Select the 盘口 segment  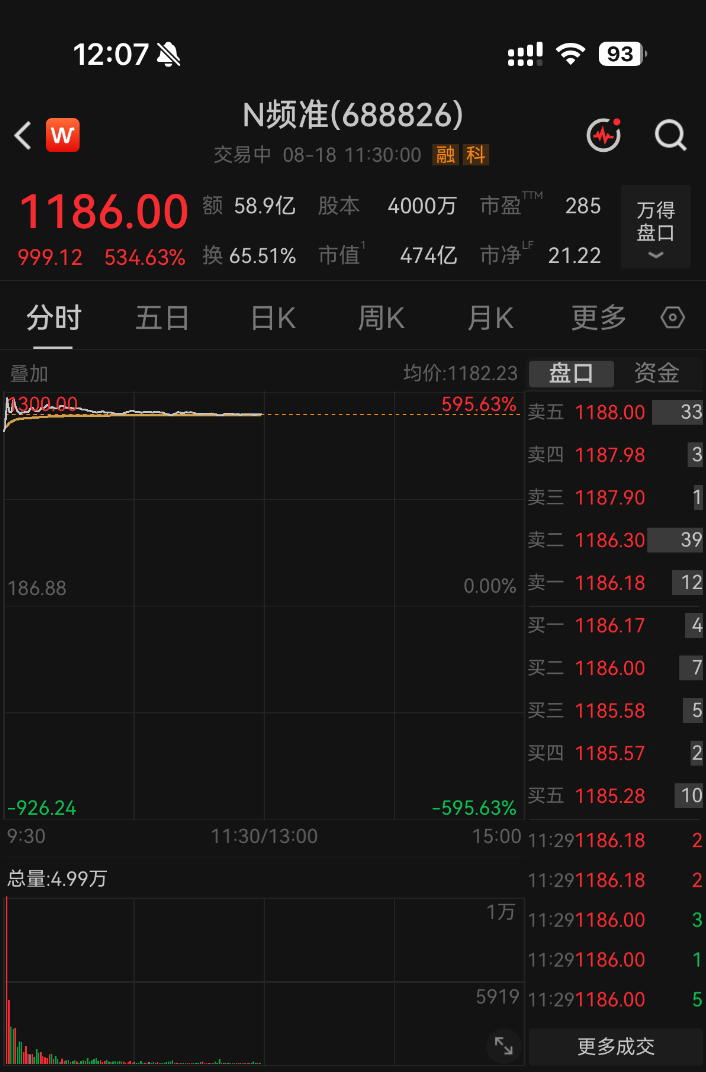point(571,373)
